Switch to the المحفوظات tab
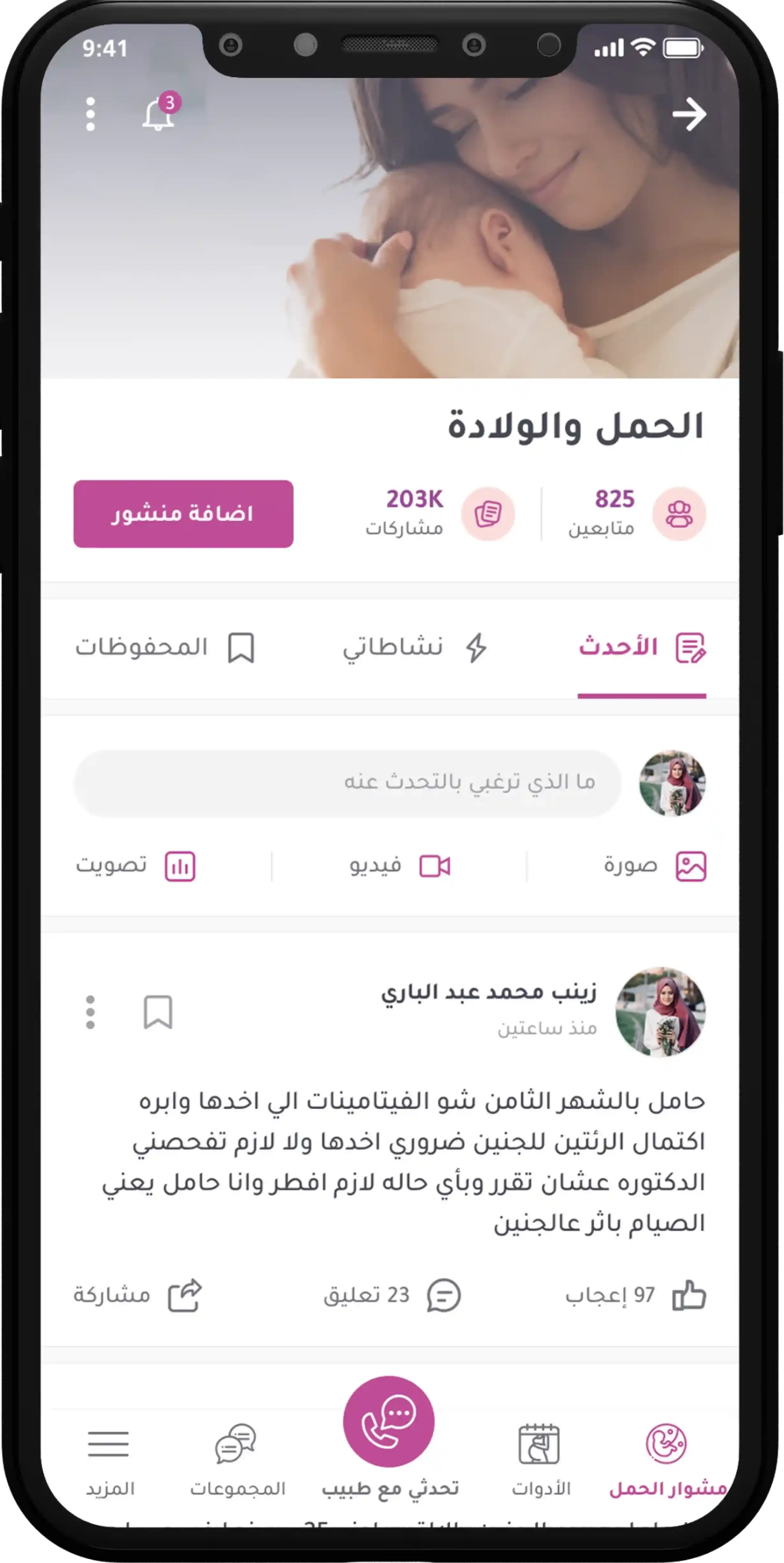 point(165,647)
